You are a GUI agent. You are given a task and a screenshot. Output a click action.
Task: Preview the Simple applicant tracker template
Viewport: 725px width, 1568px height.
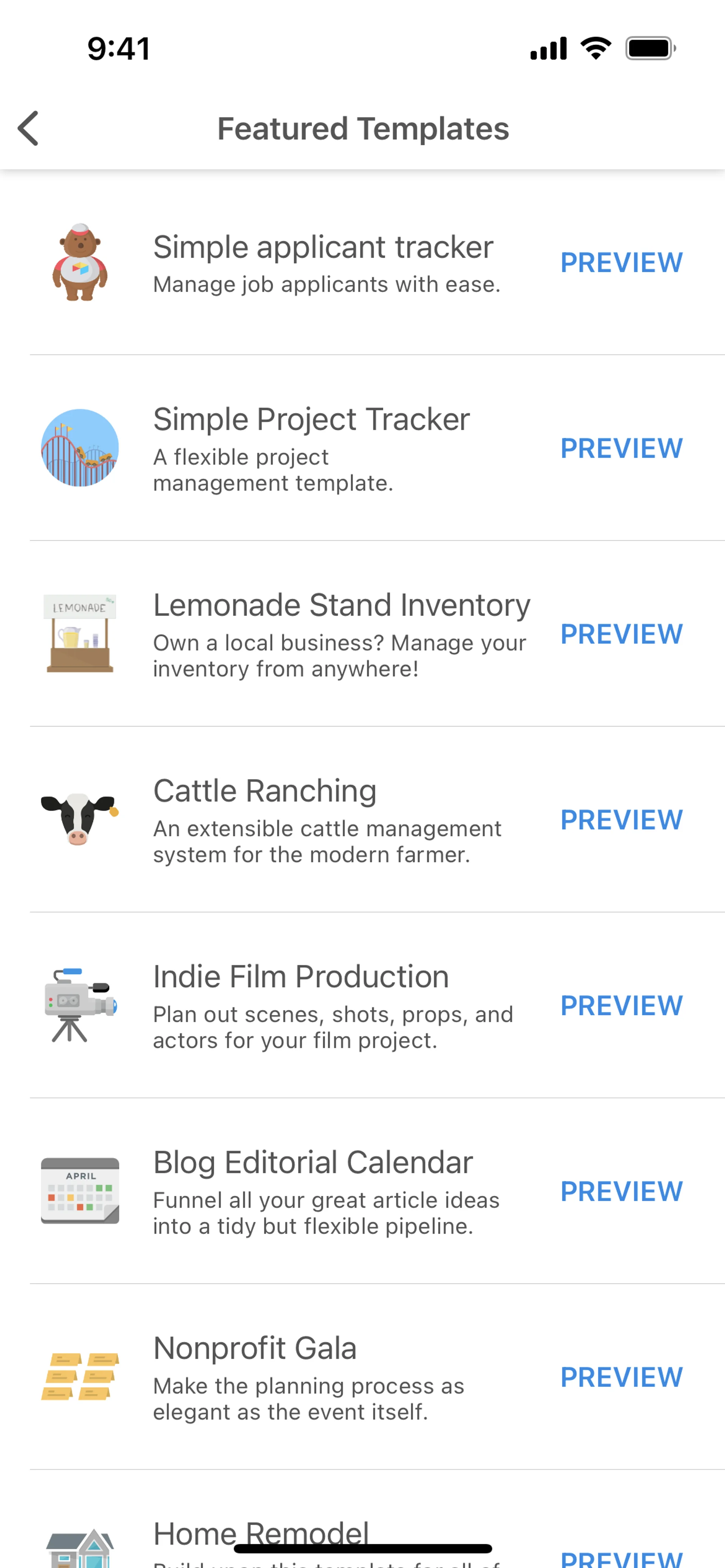tap(621, 263)
